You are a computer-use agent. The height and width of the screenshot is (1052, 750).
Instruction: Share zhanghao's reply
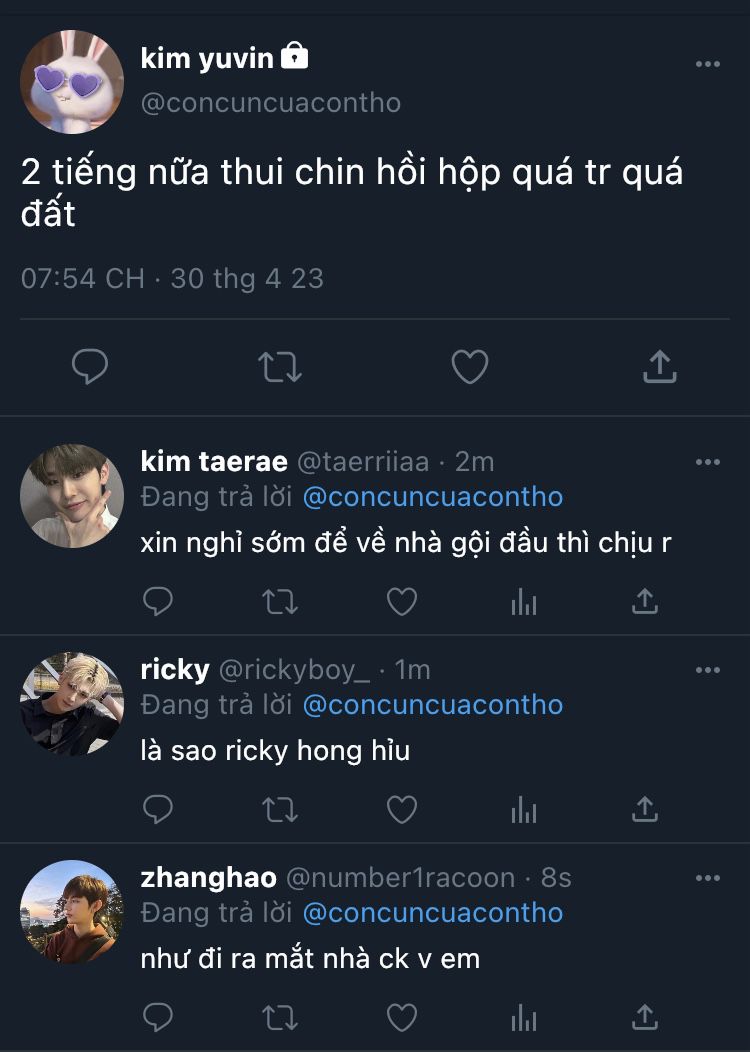point(645,1017)
